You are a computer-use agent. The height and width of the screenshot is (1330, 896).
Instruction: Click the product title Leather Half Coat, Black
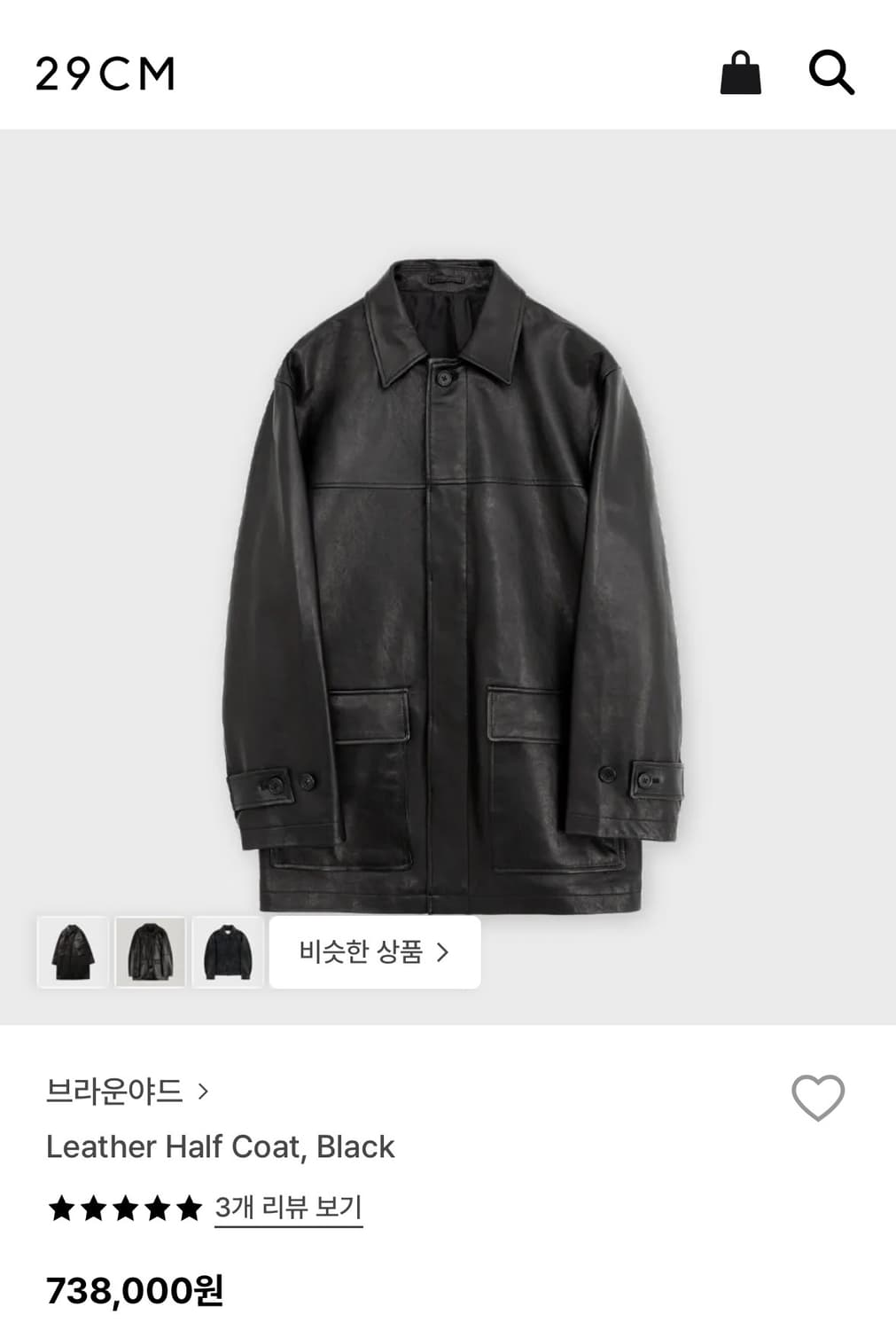(x=222, y=1147)
